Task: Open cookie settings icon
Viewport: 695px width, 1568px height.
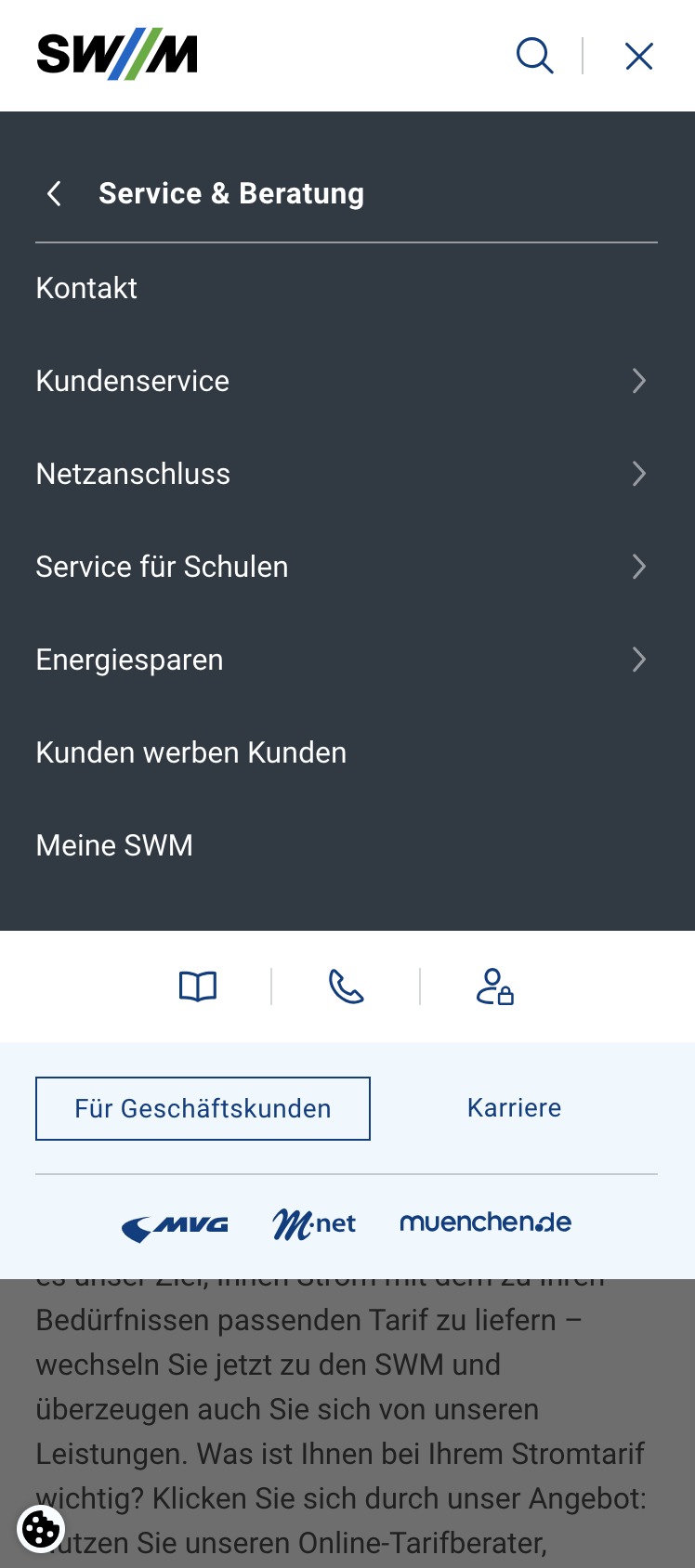Action: (41, 1529)
